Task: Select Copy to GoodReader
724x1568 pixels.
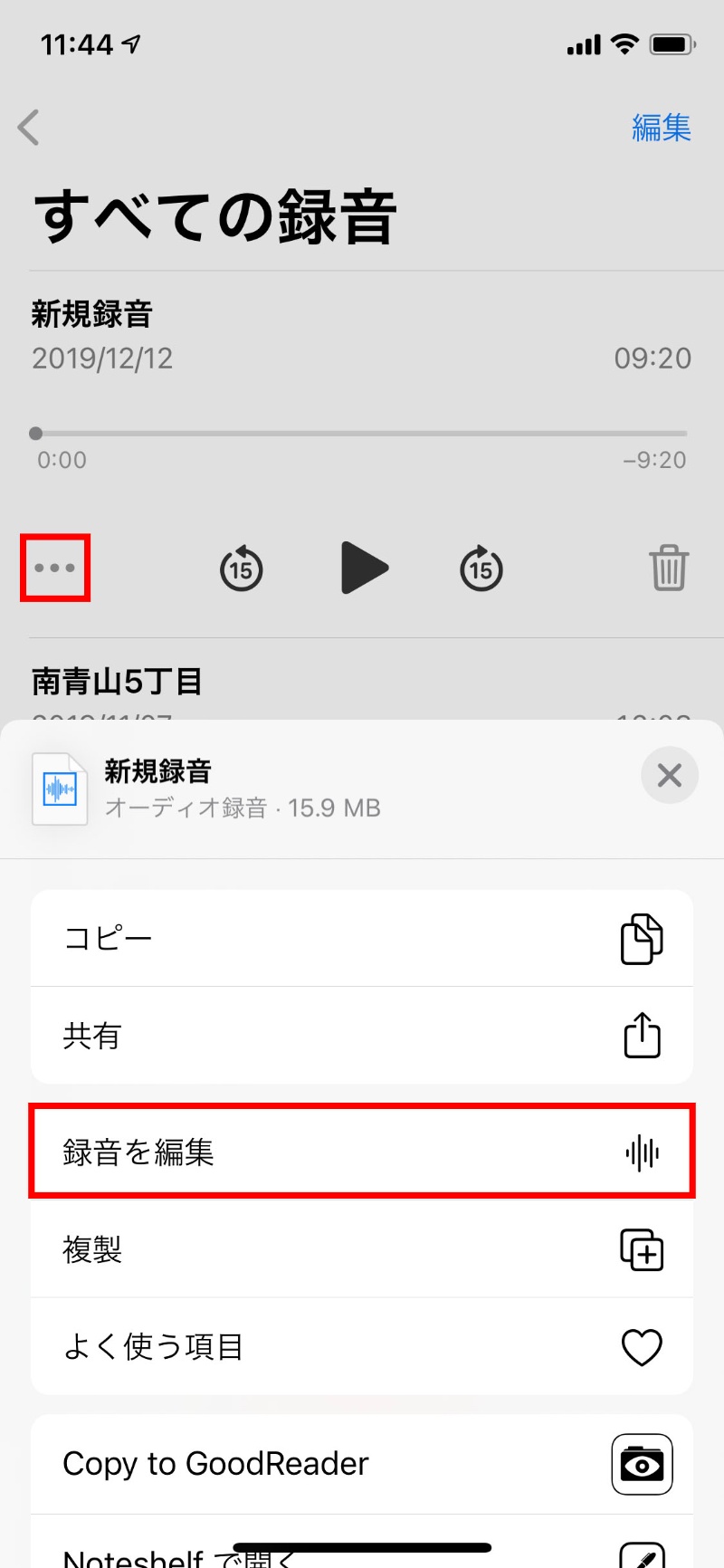Action: [362, 1463]
